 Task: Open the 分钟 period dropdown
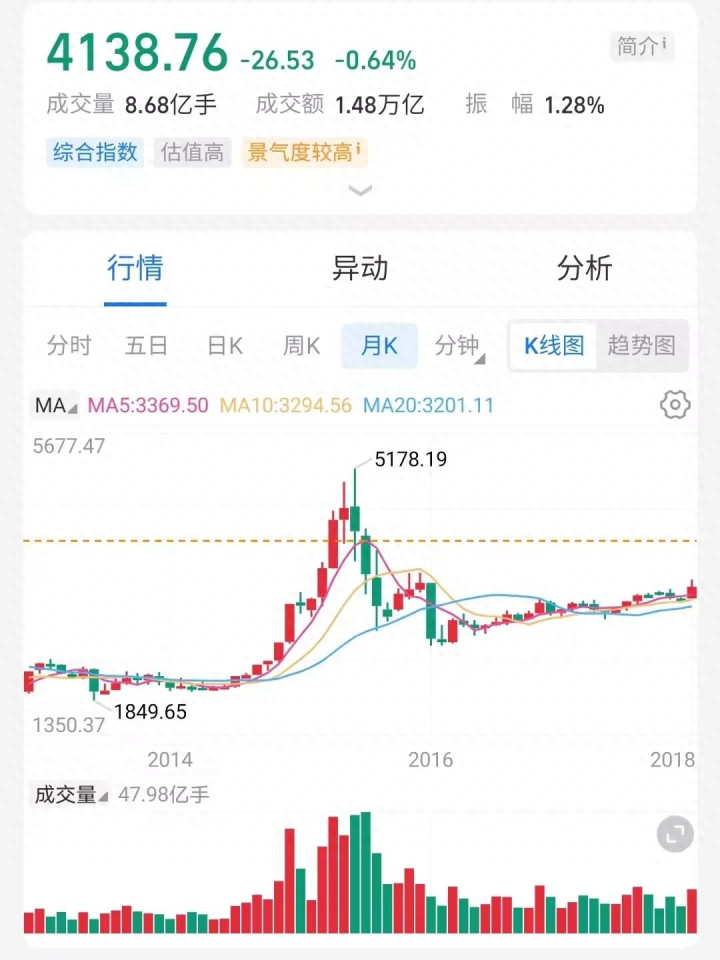459,346
